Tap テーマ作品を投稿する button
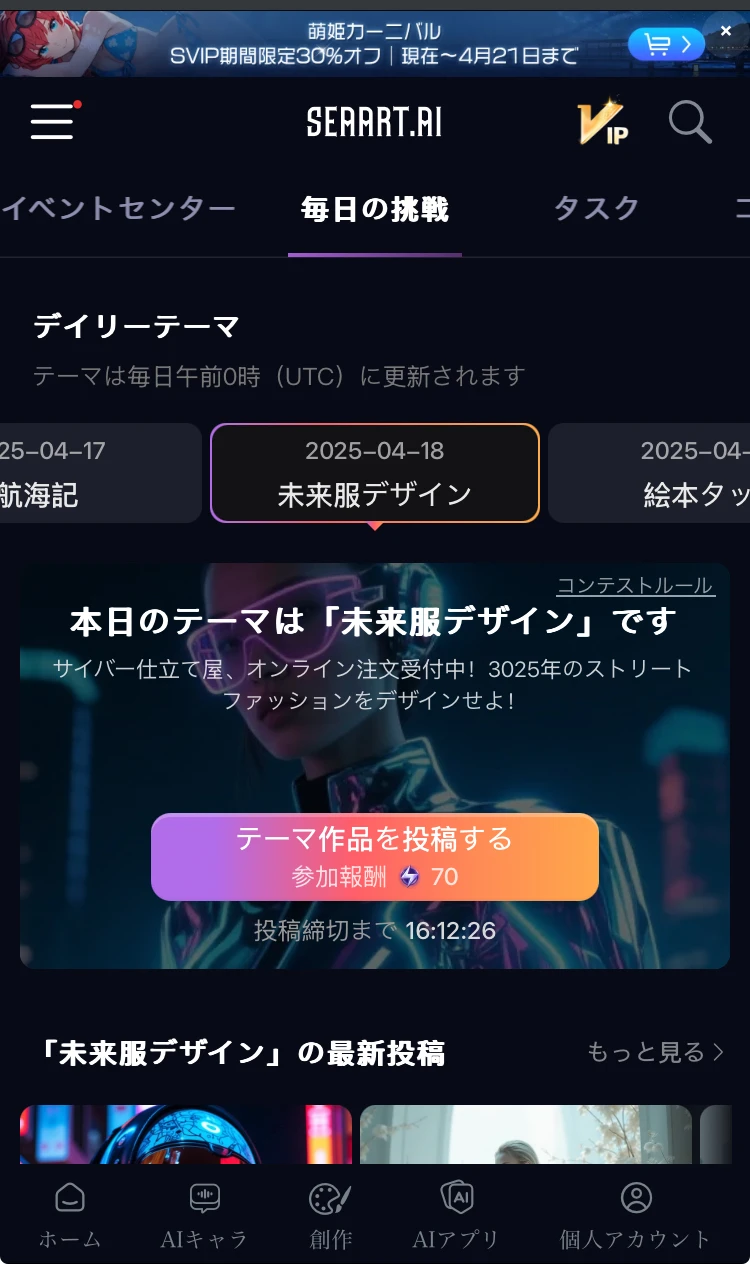 [x=375, y=857]
